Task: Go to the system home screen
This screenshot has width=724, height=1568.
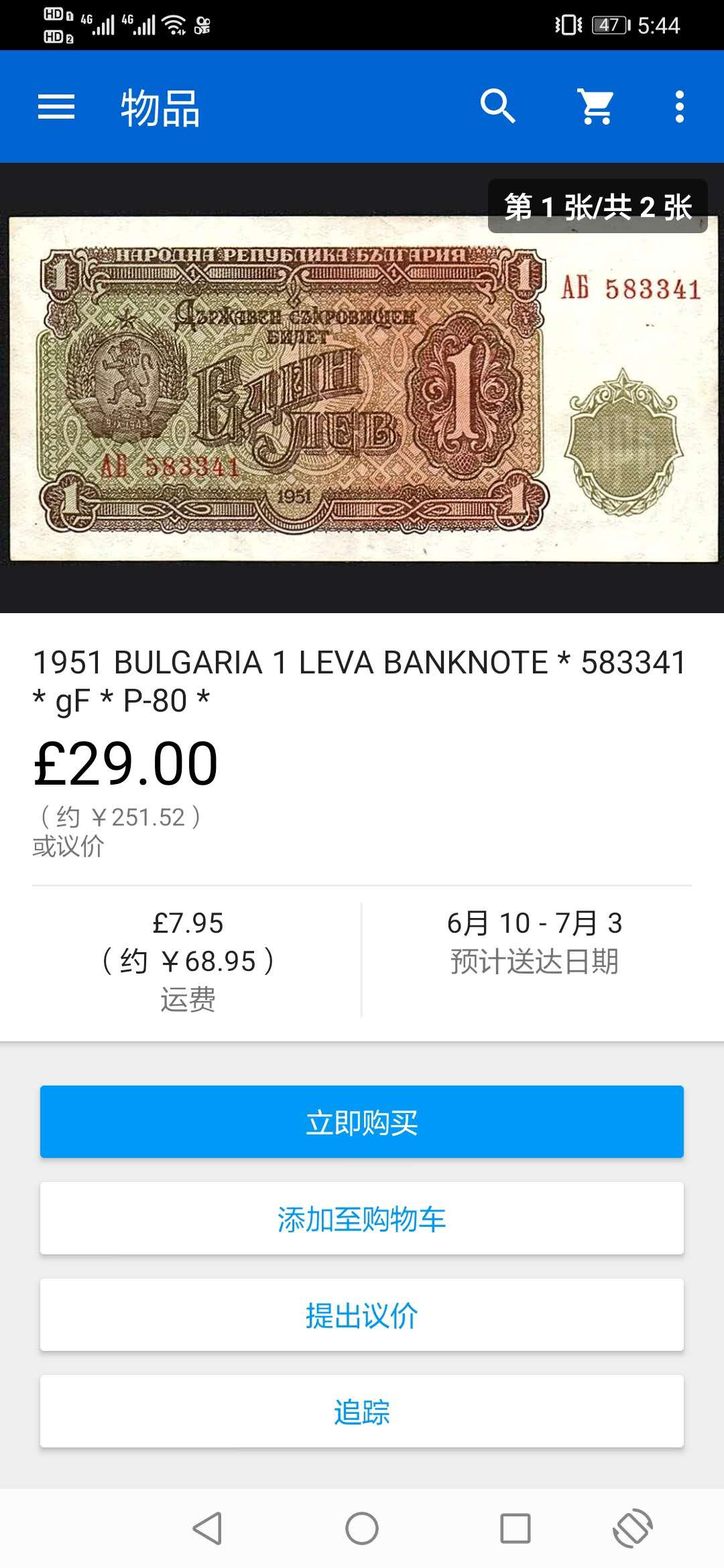Action: 362,1528
